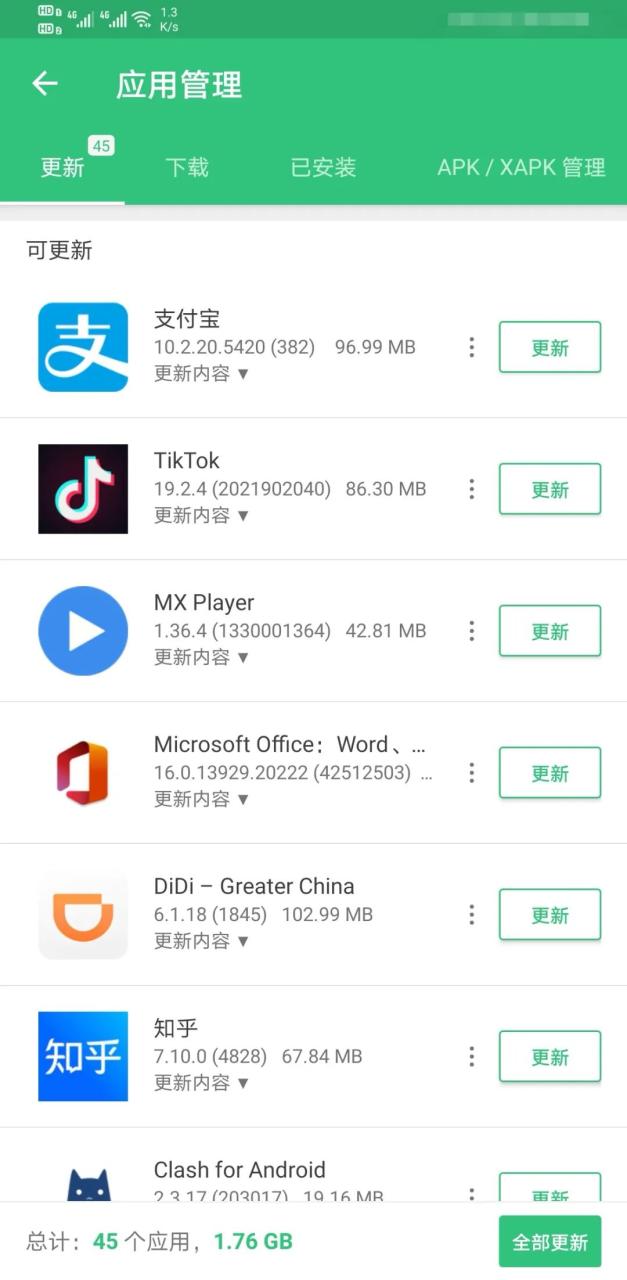
Task: Open the overflow menu for TikTok
Action: click(471, 489)
